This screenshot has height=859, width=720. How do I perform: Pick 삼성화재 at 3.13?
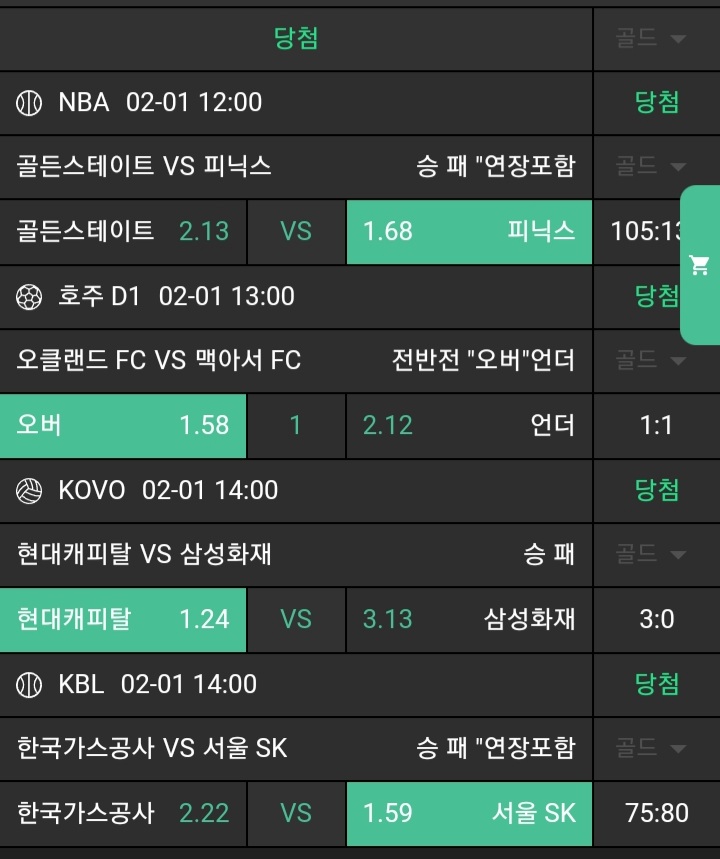click(468, 619)
